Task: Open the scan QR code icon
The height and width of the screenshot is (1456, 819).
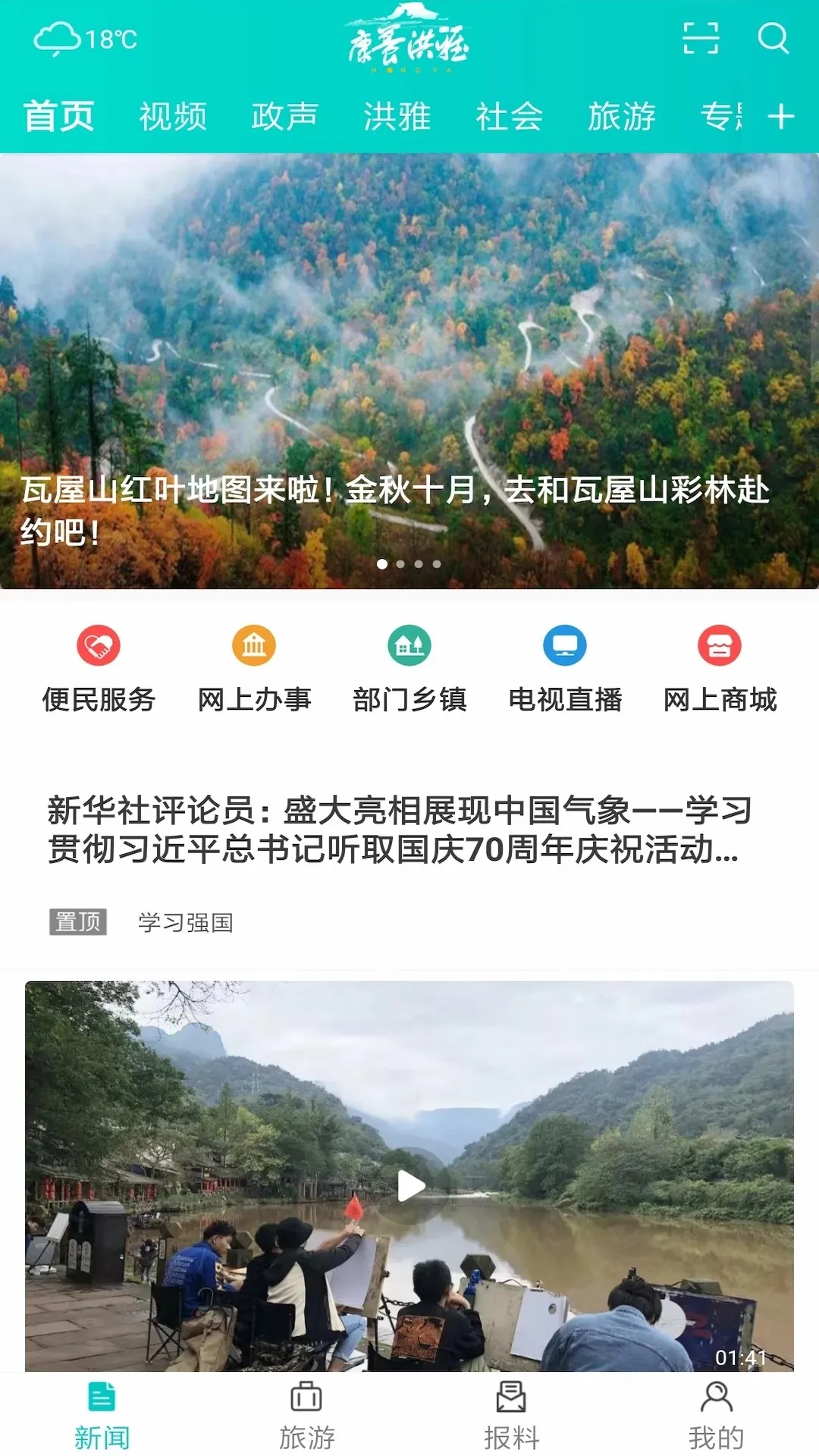Action: [x=701, y=38]
